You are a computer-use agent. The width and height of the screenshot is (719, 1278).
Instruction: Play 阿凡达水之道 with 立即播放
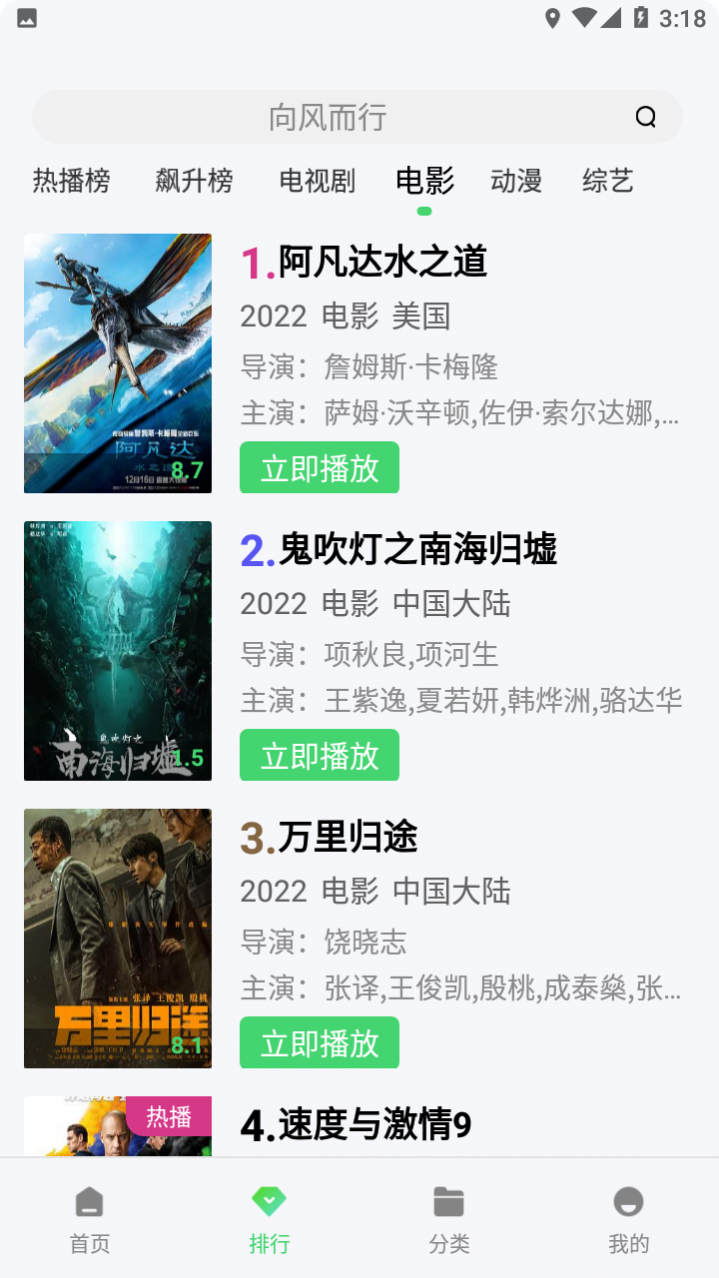tap(319, 468)
